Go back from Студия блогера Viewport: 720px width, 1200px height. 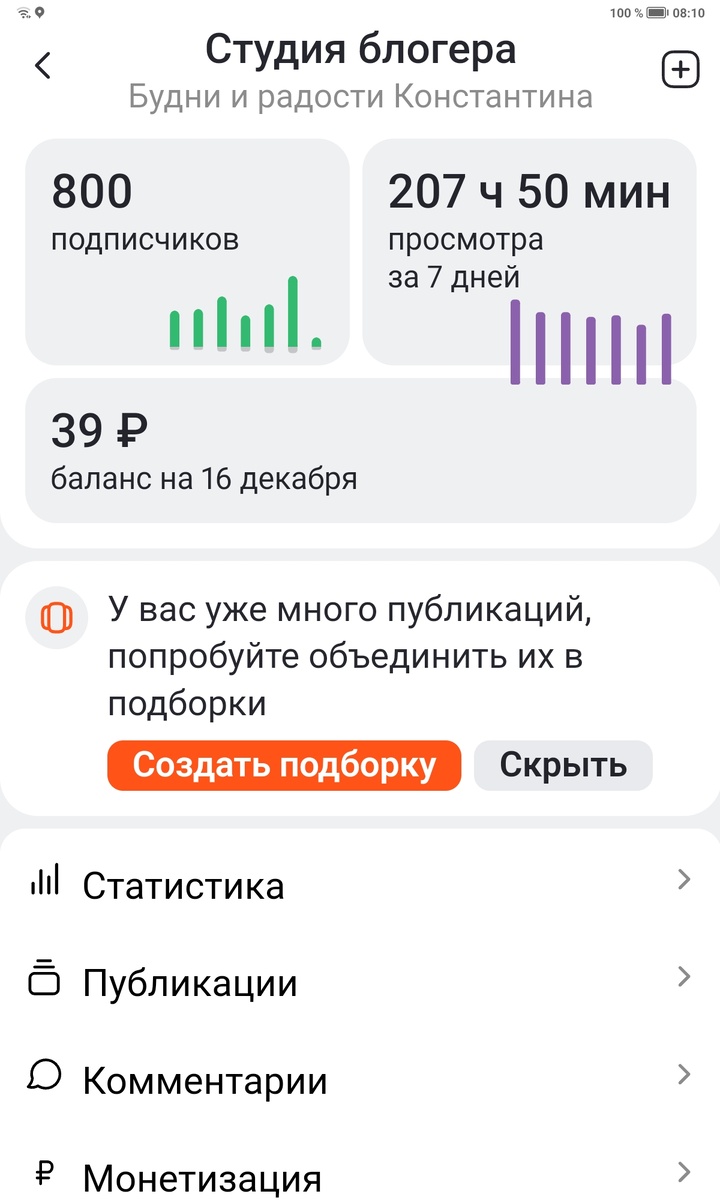coord(42,66)
